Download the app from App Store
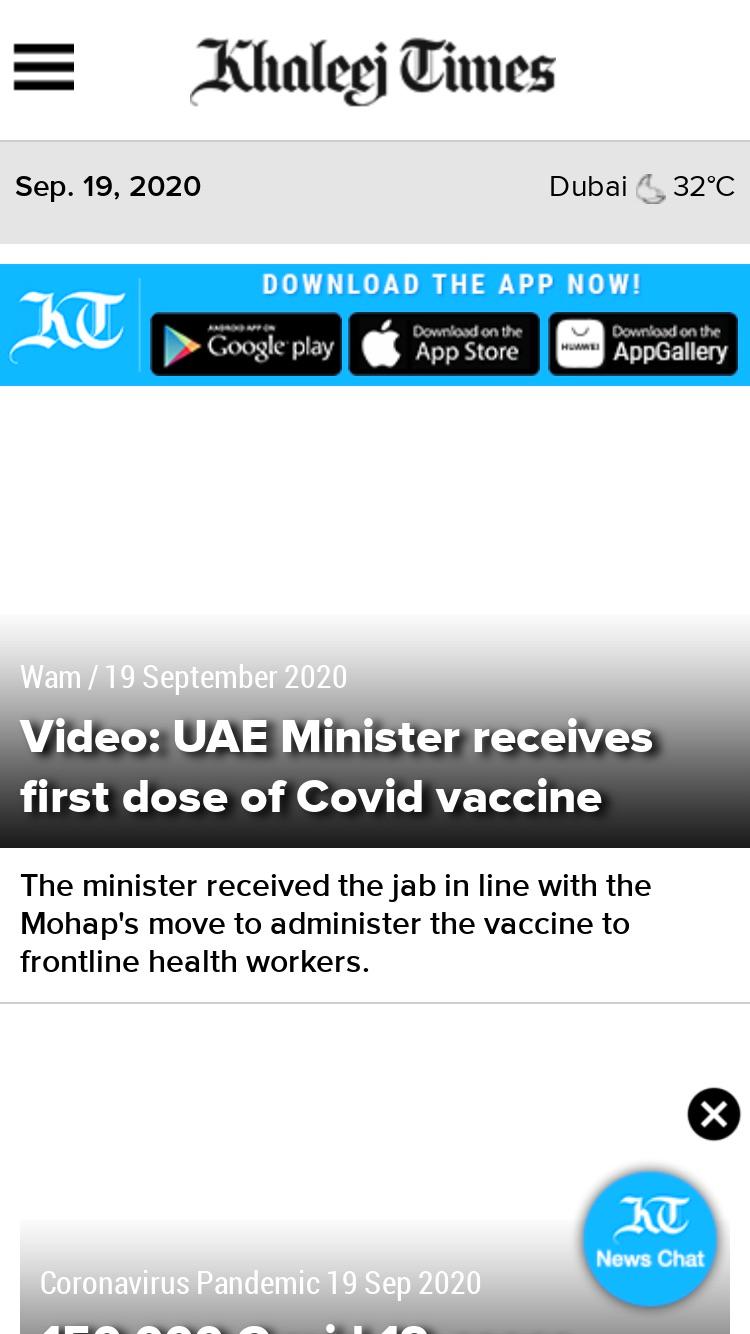 click(x=444, y=344)
